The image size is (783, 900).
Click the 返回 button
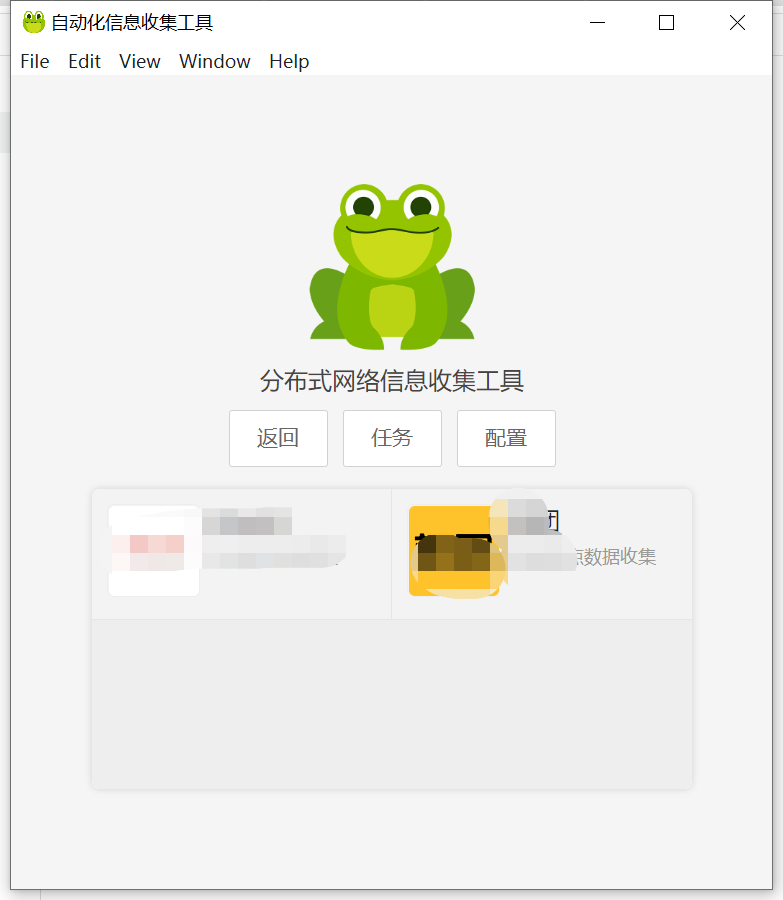pos(278,438)
